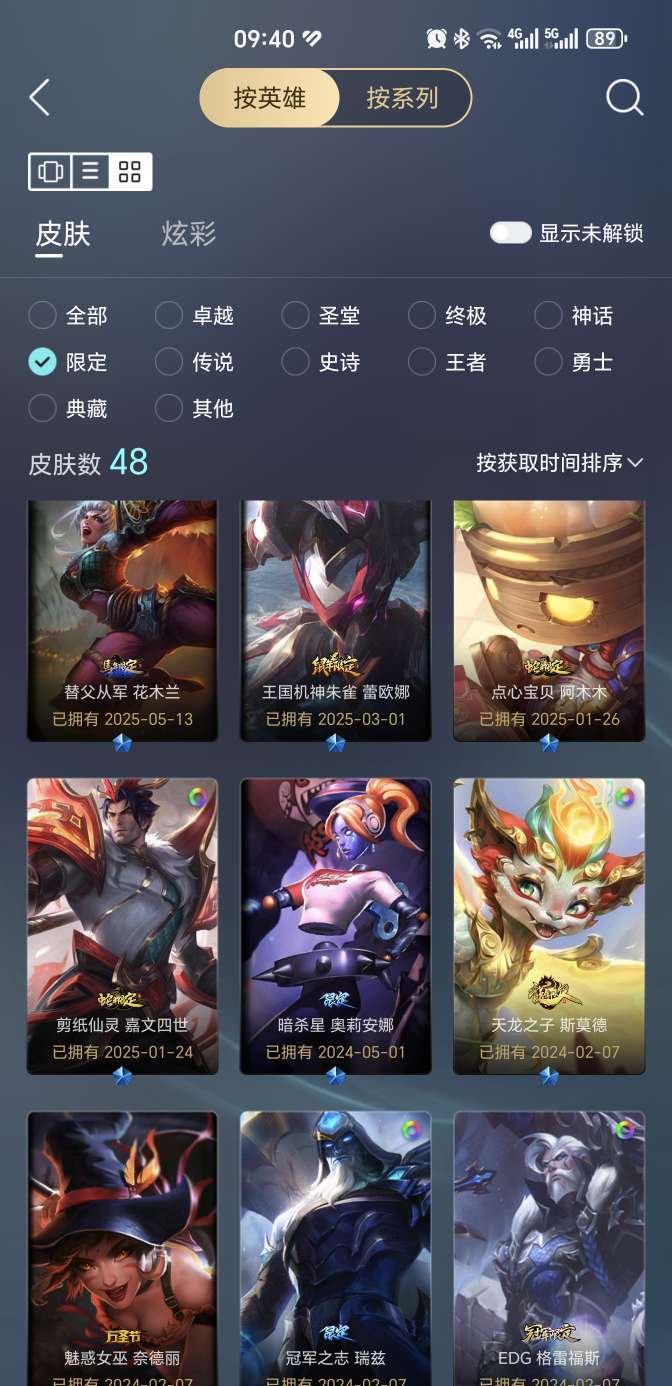Image resolution: width=672 pixels, height=1386 pixels.
Task: Open the 替父从军 花木兰 skin card
Action: click(x=122, y=620)
